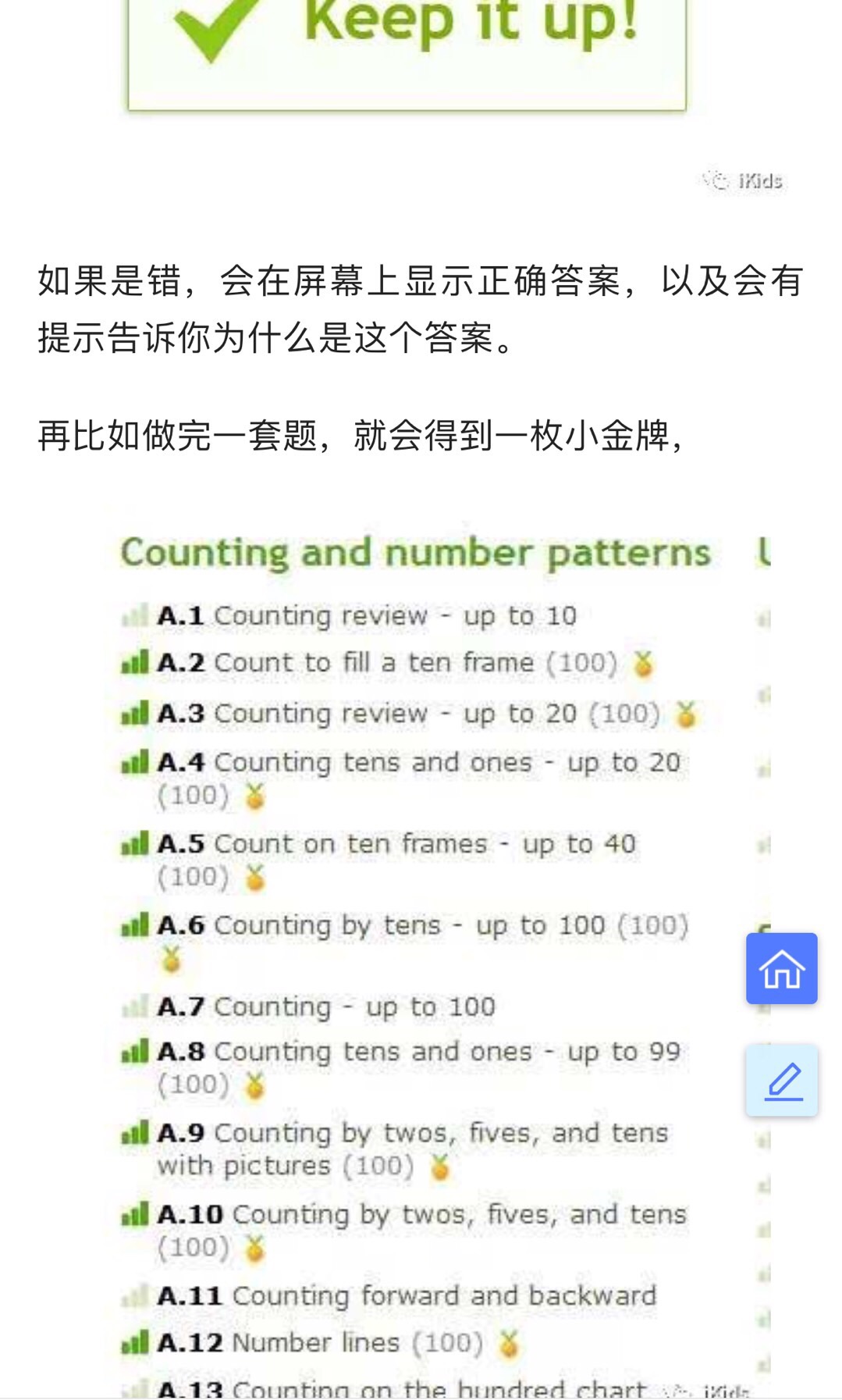The height and width of the screenshot is (1400, 842).
Task: Tap the floating home button
Action: pos(781,968)
